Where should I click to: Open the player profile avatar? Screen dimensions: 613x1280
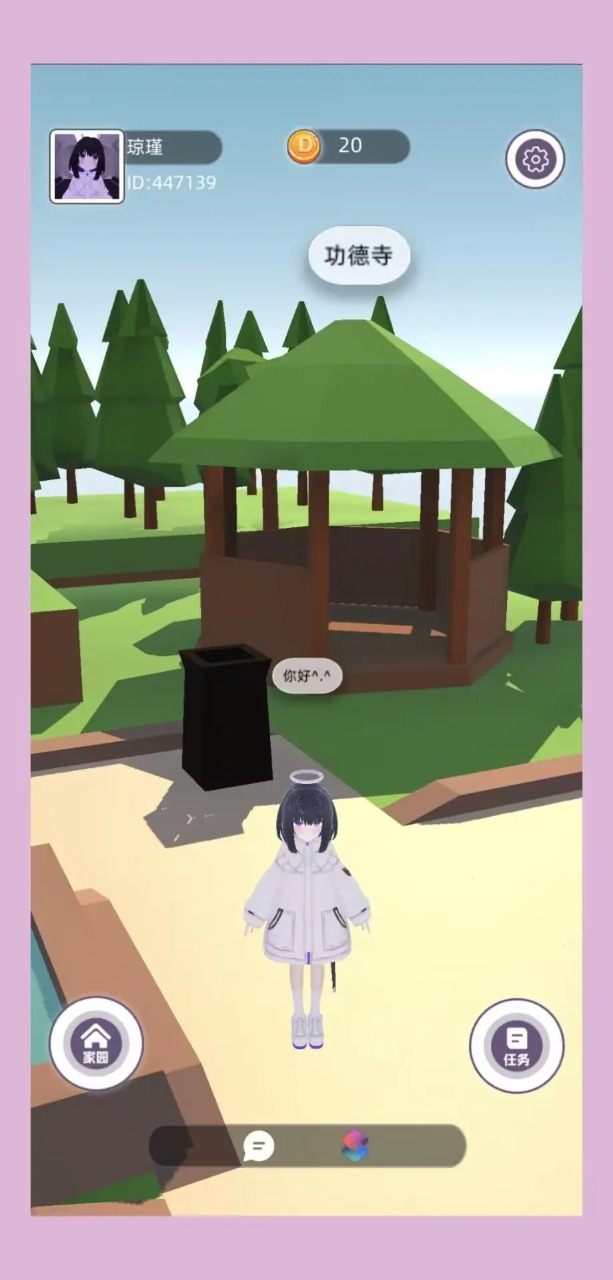click(87, 167)
